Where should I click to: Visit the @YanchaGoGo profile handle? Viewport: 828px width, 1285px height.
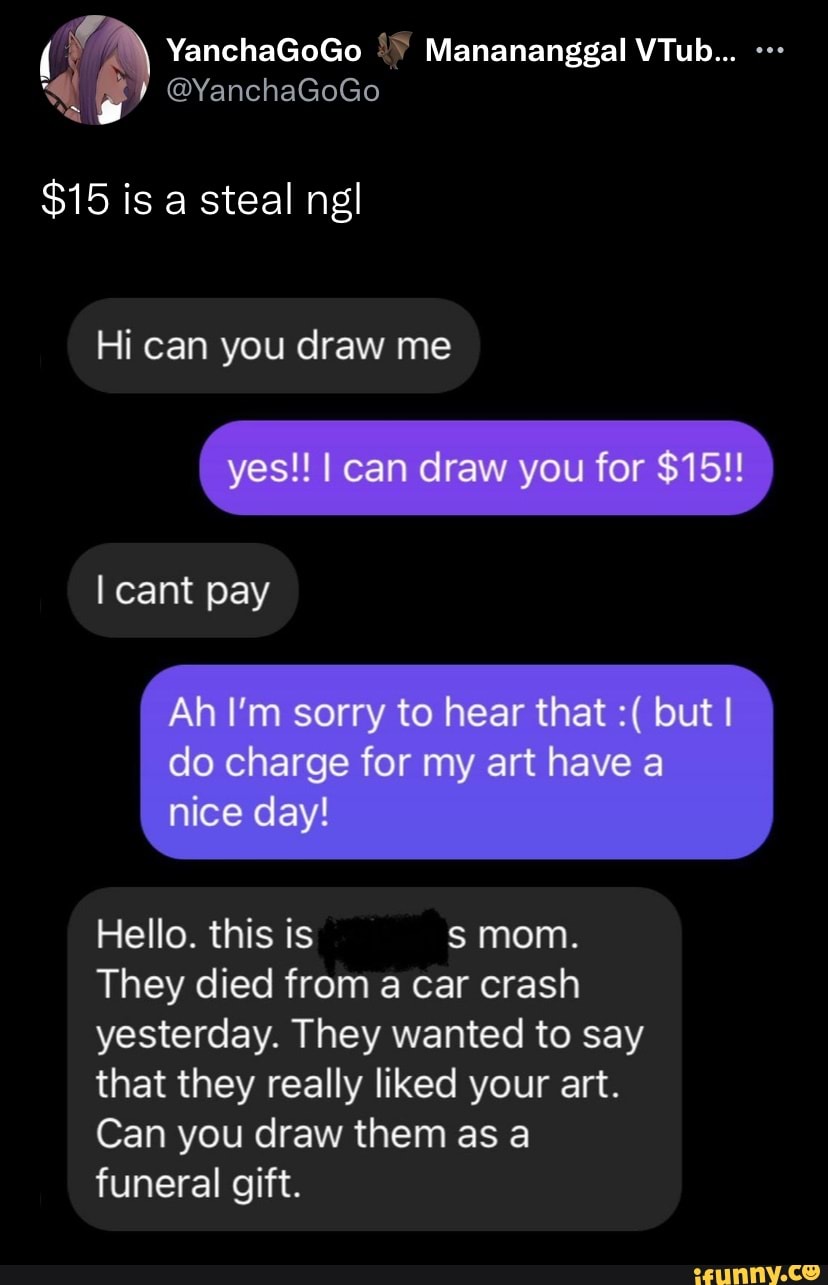click(x=272, y=91)
